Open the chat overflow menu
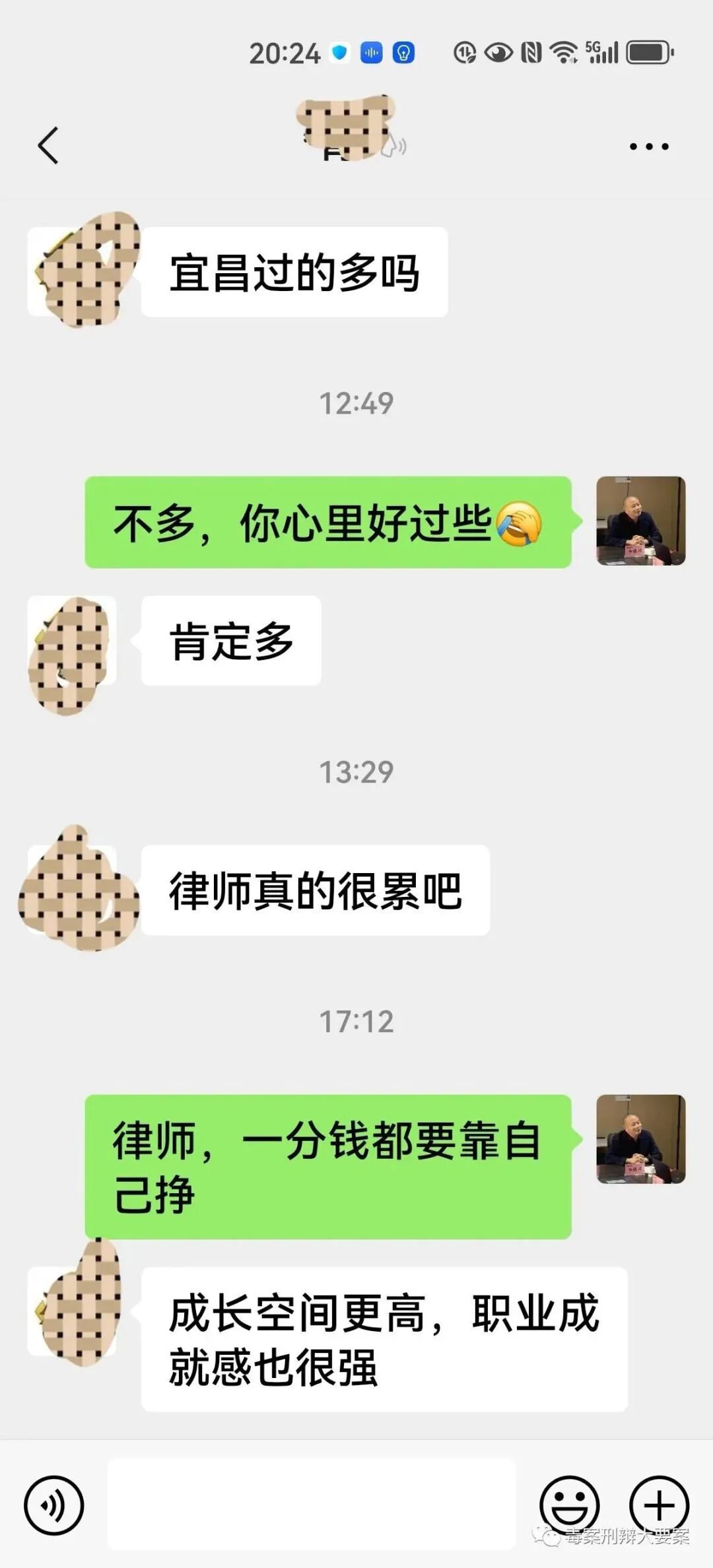 pyautogui.click(x=648, y=147)
